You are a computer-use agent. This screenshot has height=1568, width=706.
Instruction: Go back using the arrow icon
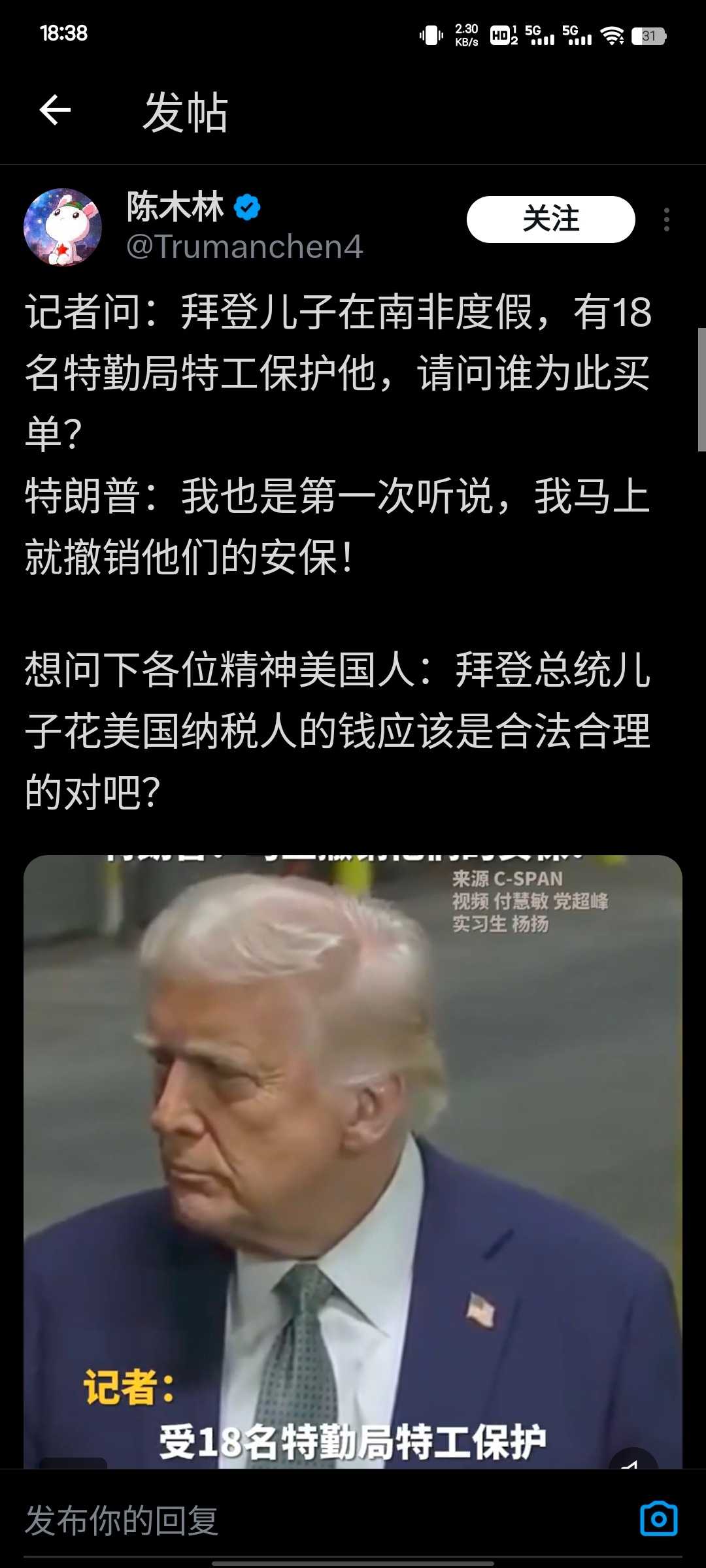coord(55,110)
